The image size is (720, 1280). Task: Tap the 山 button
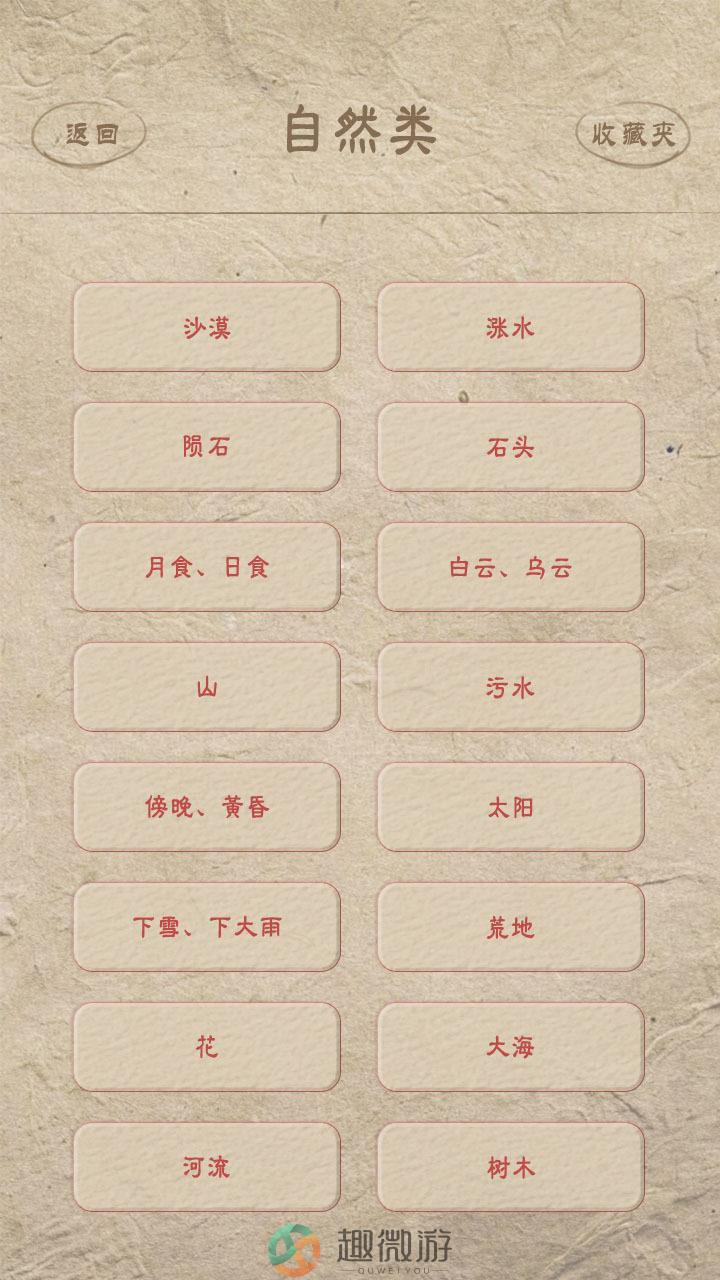tap(207, 687)
